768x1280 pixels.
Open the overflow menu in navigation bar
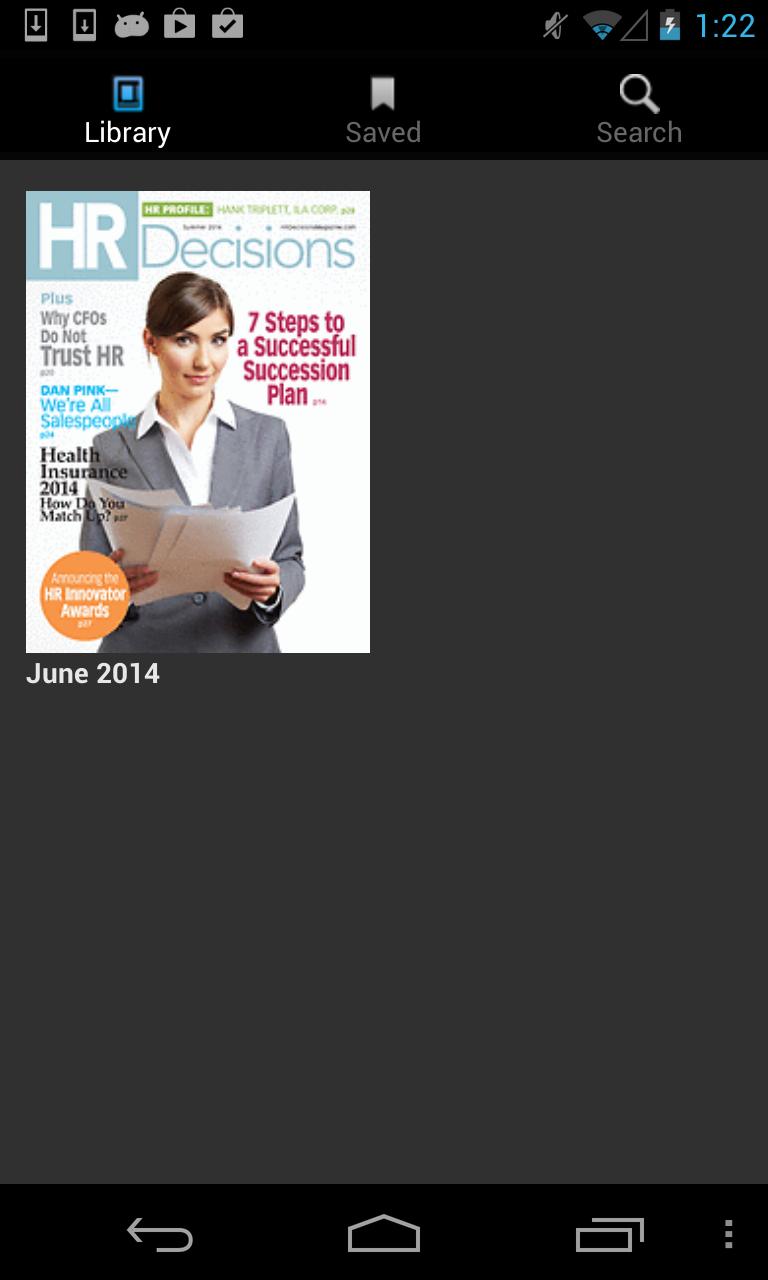pyautogui.click(x=728, y=1235)
